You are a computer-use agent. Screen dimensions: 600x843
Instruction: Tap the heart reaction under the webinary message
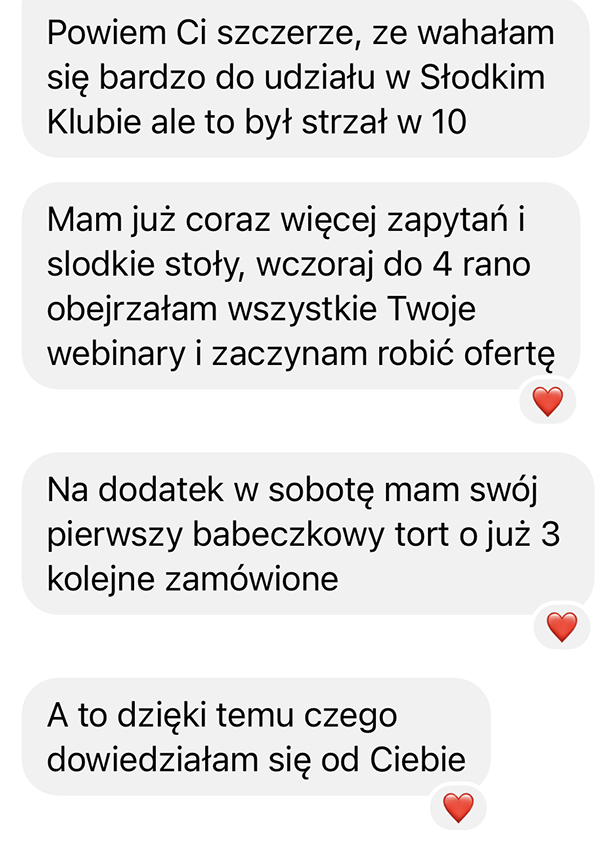pos(547,402)
